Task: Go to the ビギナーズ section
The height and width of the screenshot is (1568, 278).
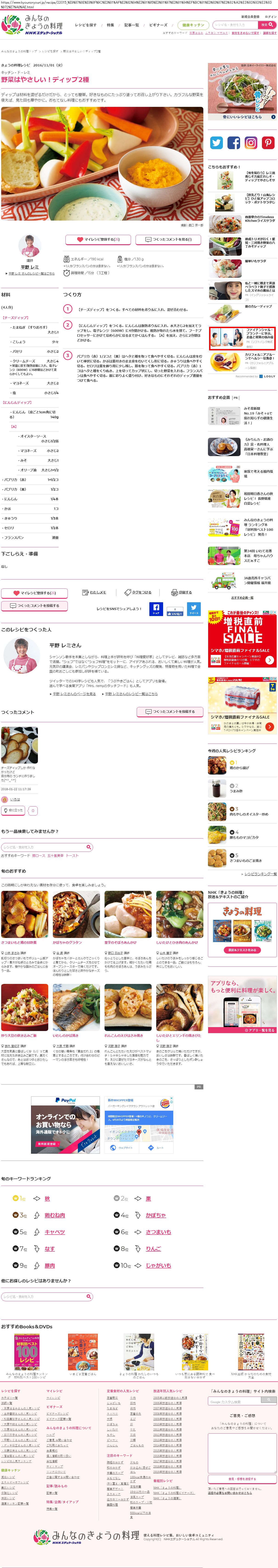Action: 158,25
